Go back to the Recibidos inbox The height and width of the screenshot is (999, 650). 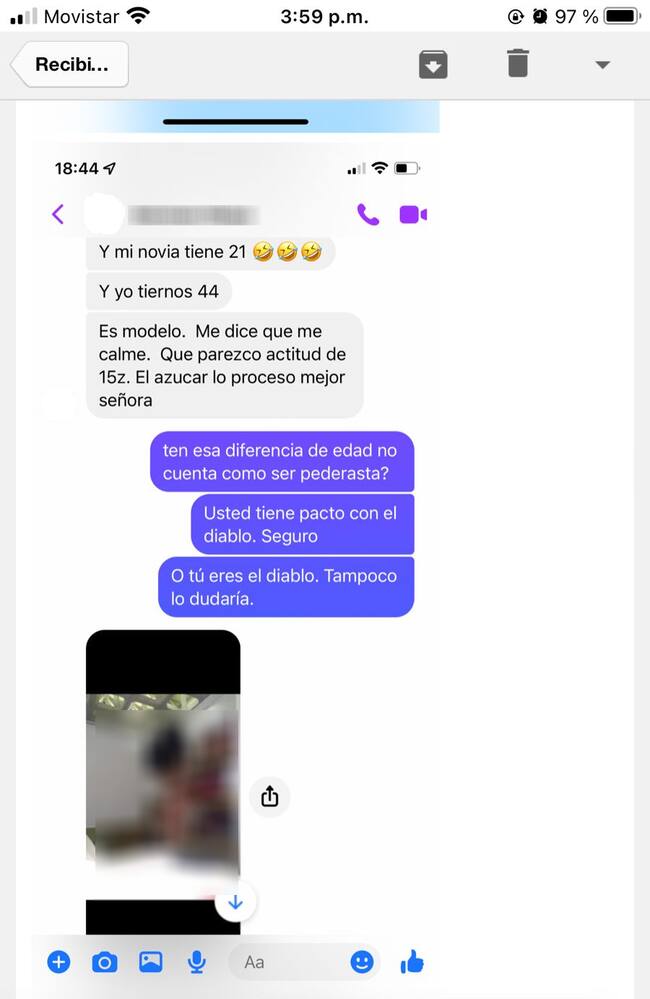click(70, 65)
